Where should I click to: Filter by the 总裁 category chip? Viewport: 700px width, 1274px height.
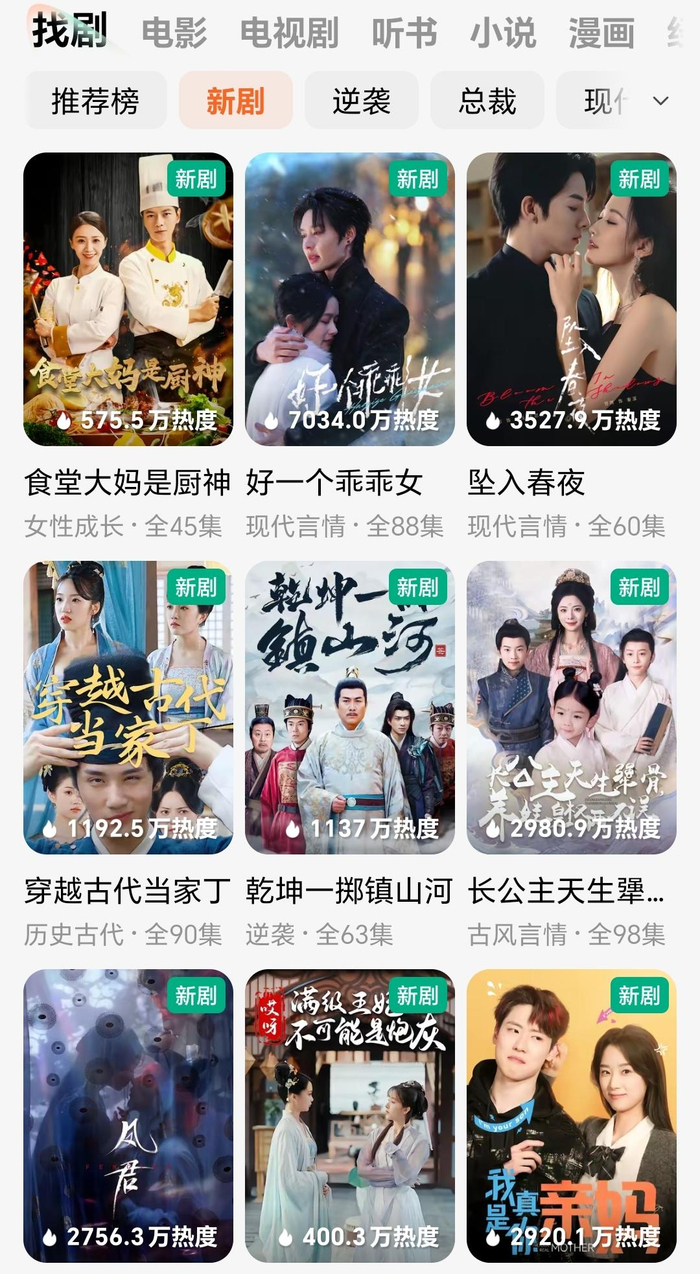487,101
